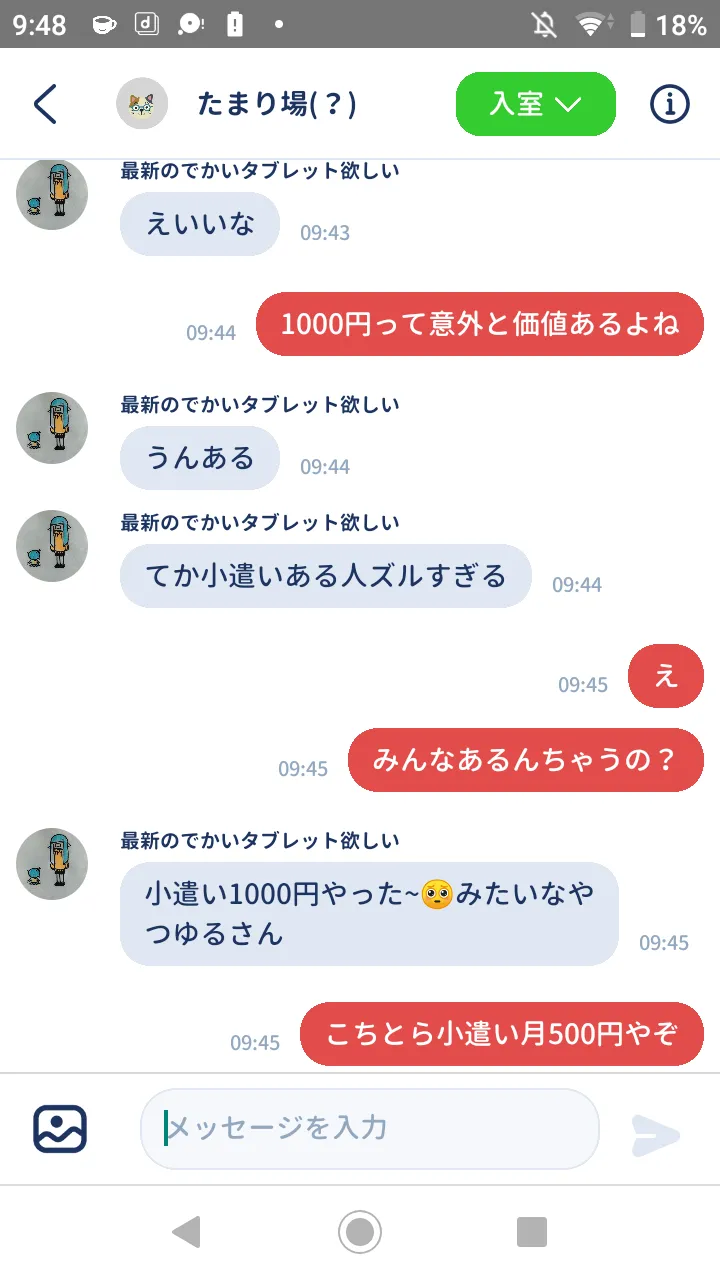Focus the メッセージを入力 text field
The image size is (720, 1280).
[370, 1129]
